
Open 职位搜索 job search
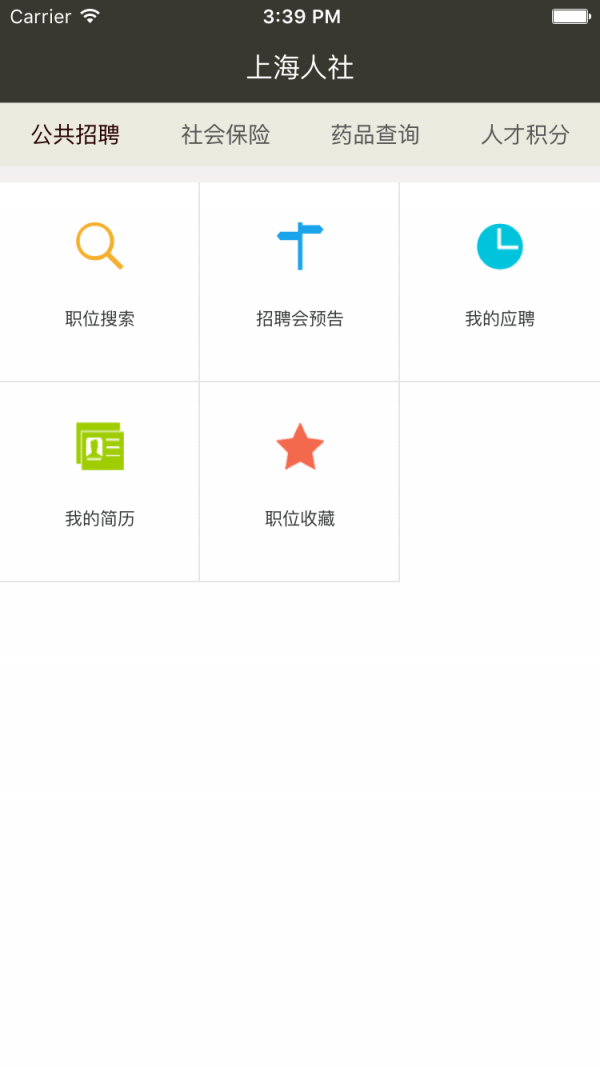click(100, 280)
